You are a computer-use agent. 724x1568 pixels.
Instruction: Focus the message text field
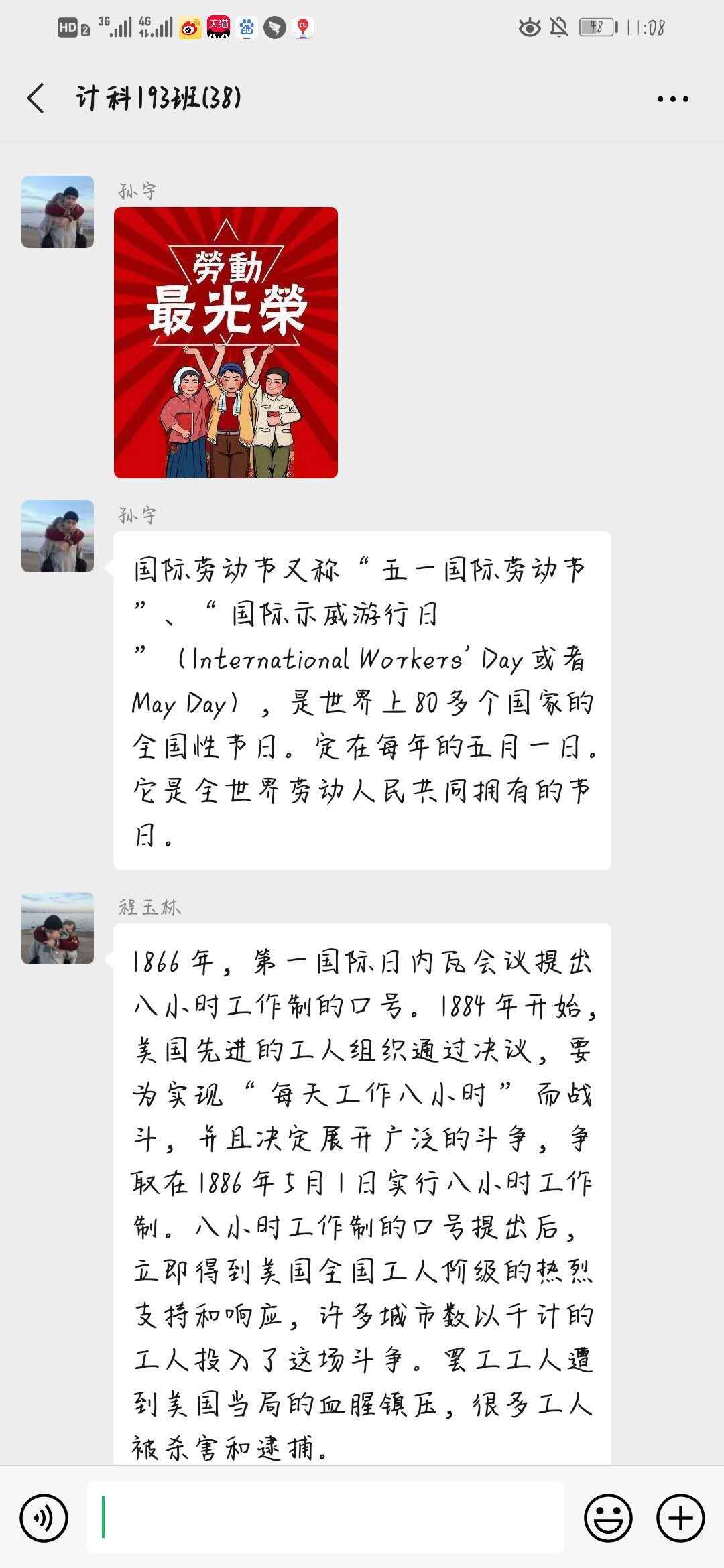(326, 1518)
